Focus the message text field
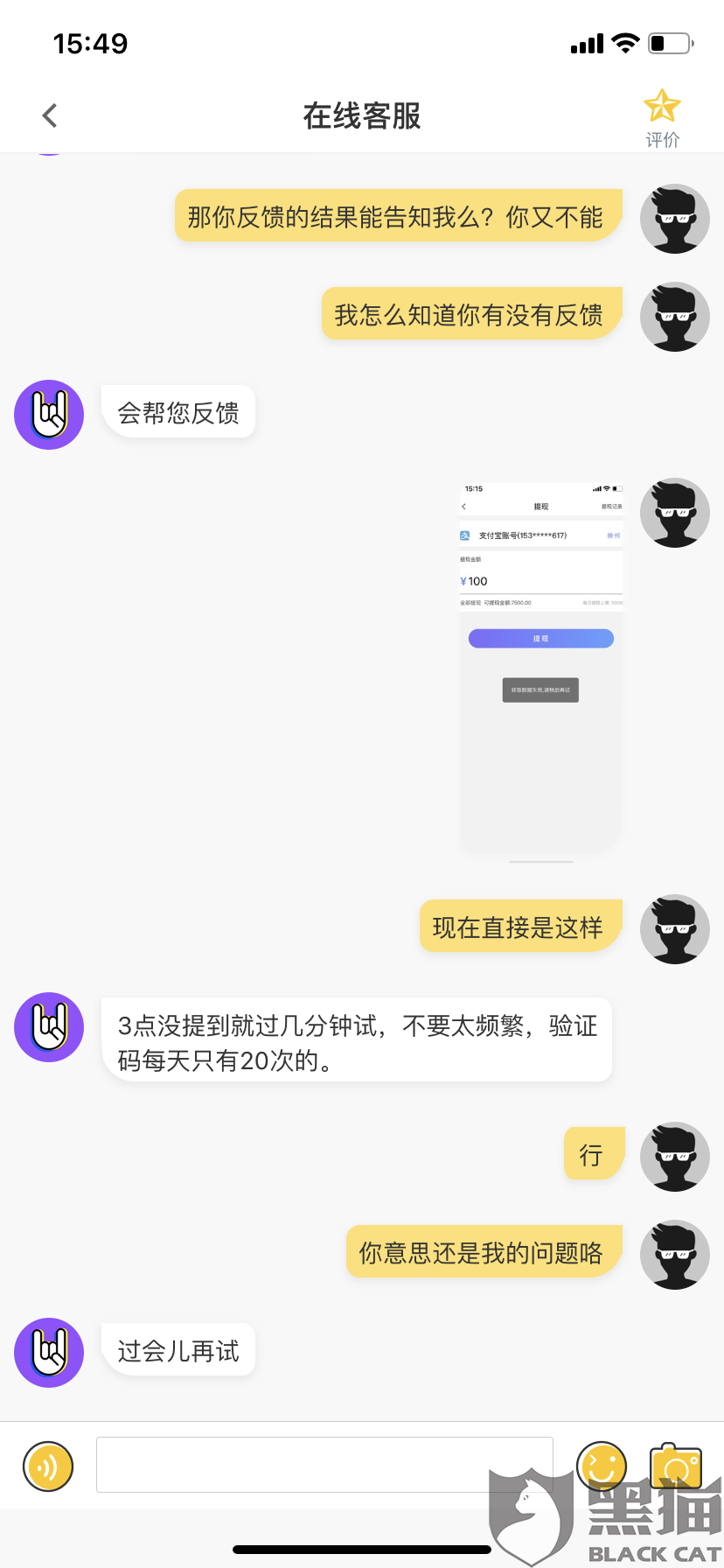 (x=324, y=1465)
